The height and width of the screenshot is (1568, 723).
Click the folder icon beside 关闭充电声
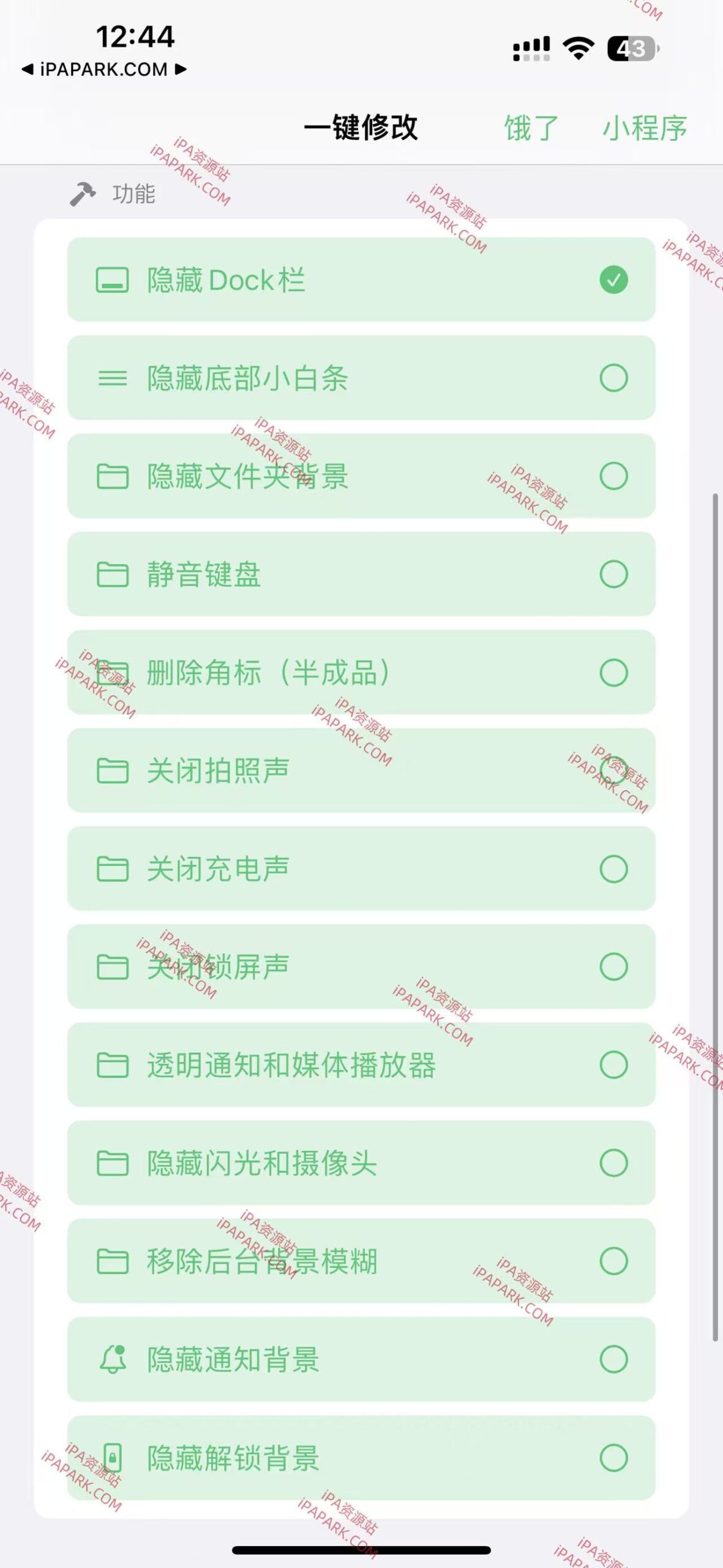coord(113,868)
